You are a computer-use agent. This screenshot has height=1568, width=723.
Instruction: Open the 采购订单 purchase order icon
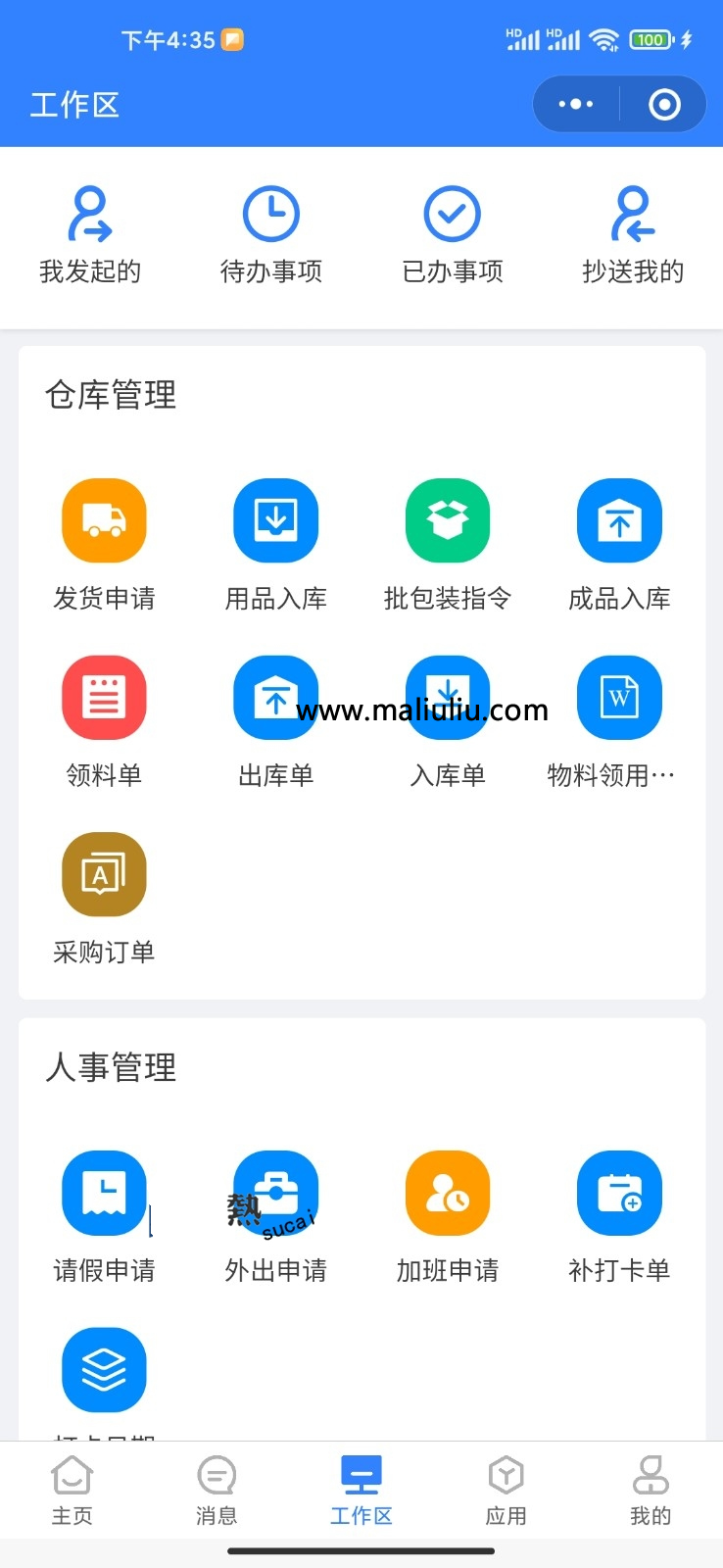(104, 874)
